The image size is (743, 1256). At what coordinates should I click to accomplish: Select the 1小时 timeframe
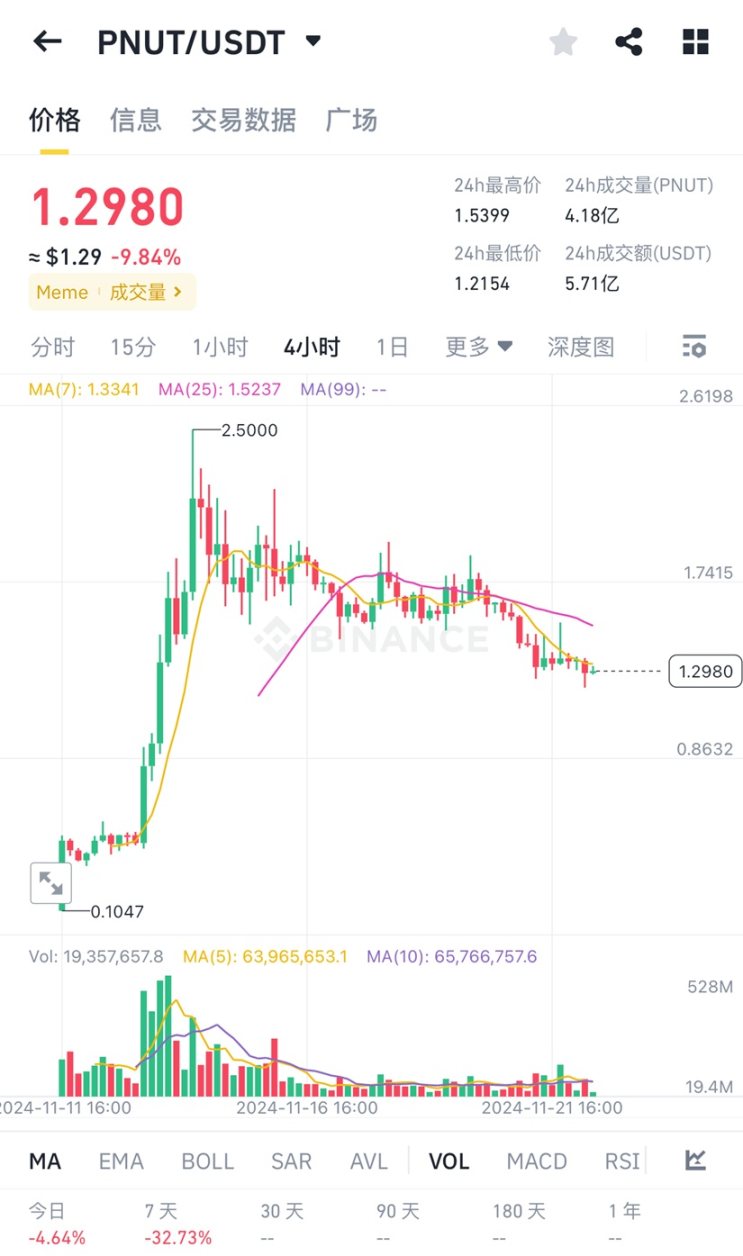pyautogui.click(x=218, y=346)
